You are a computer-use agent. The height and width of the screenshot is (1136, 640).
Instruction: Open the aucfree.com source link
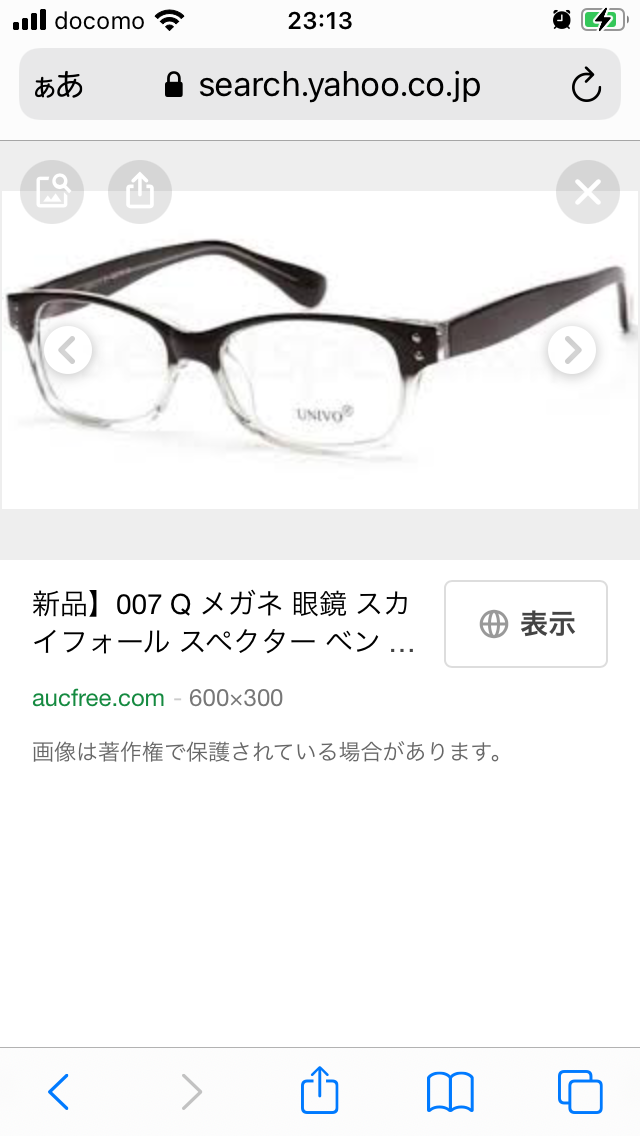coord(98,698)
